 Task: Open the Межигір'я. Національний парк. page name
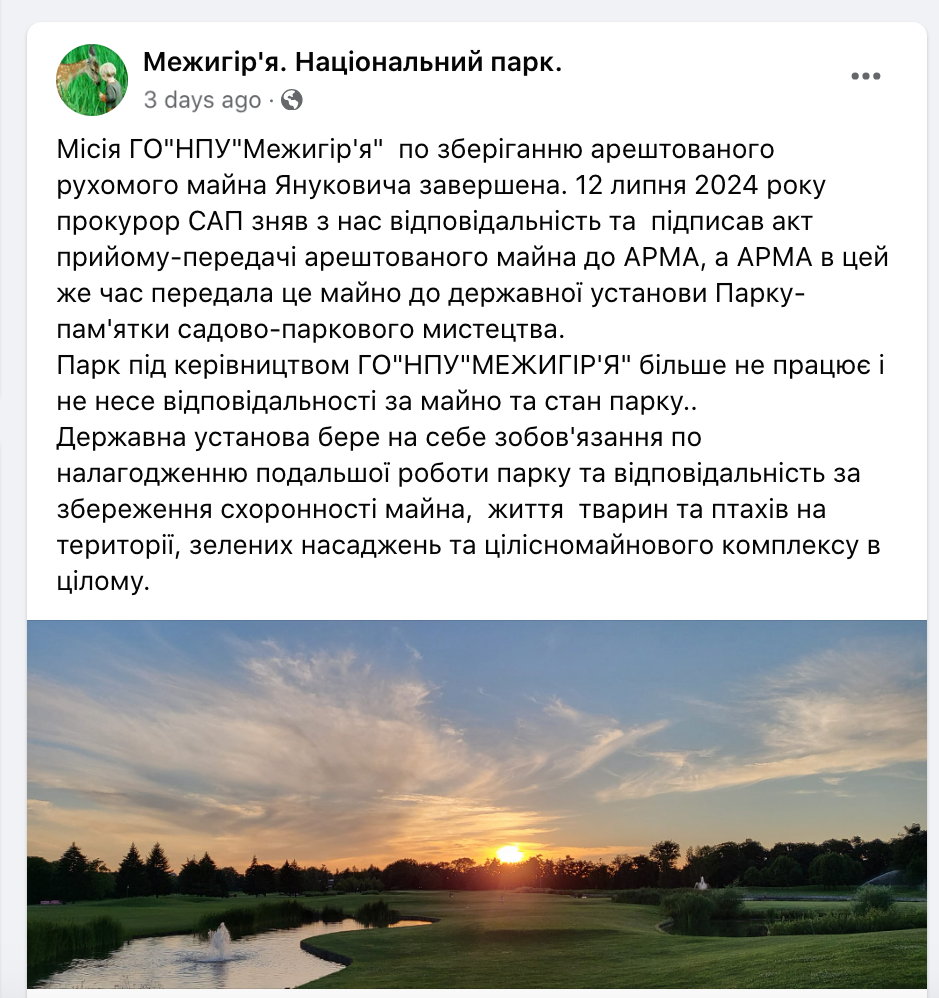(x=353, y=64)
